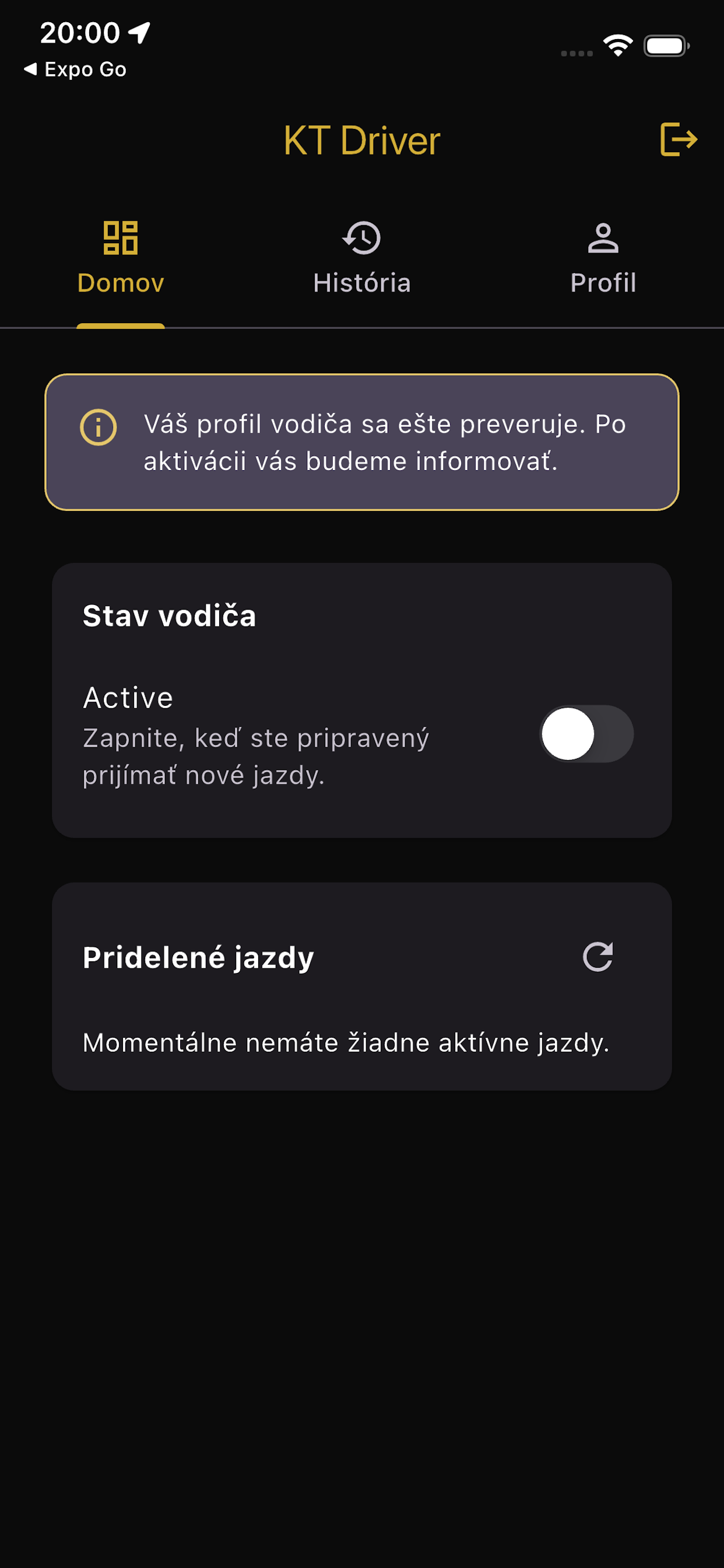
Task: Tap the info icon in the verification banner
Action: click(99, 426)
